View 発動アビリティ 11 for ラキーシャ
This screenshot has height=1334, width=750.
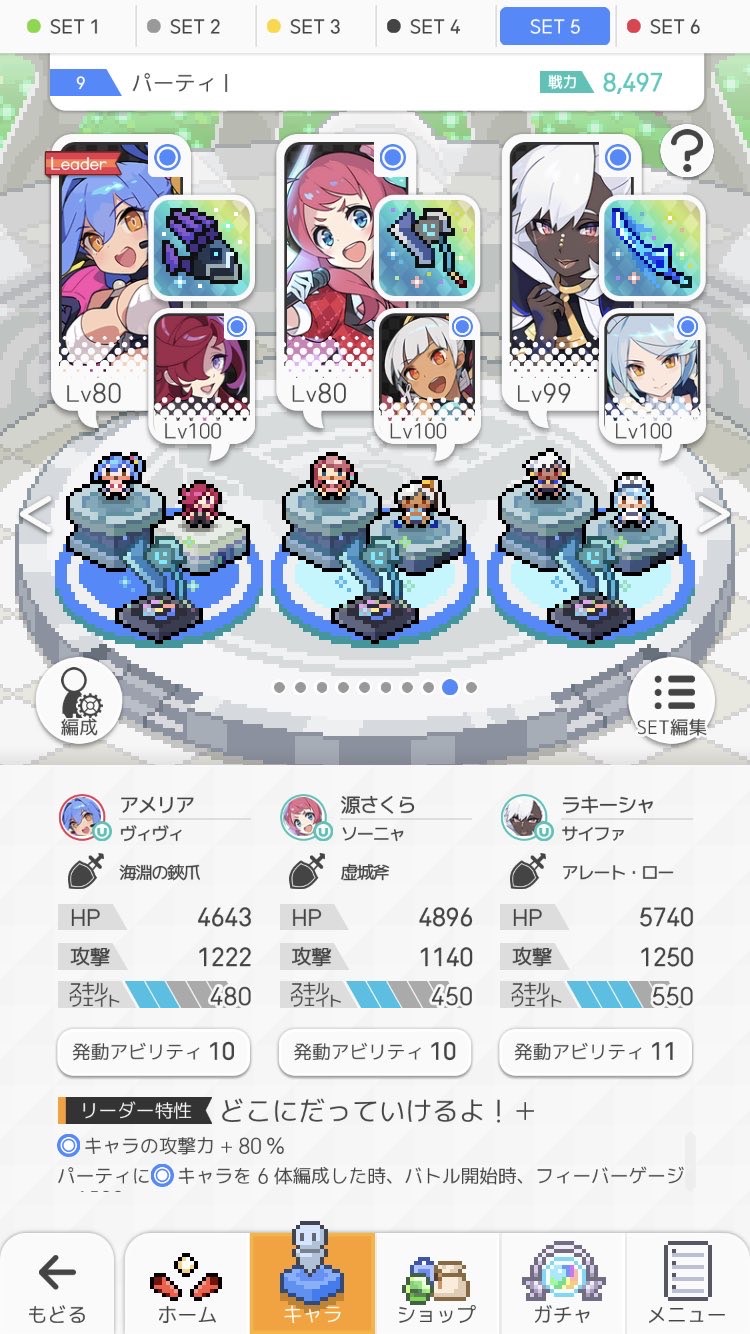tap(595, 1051)
